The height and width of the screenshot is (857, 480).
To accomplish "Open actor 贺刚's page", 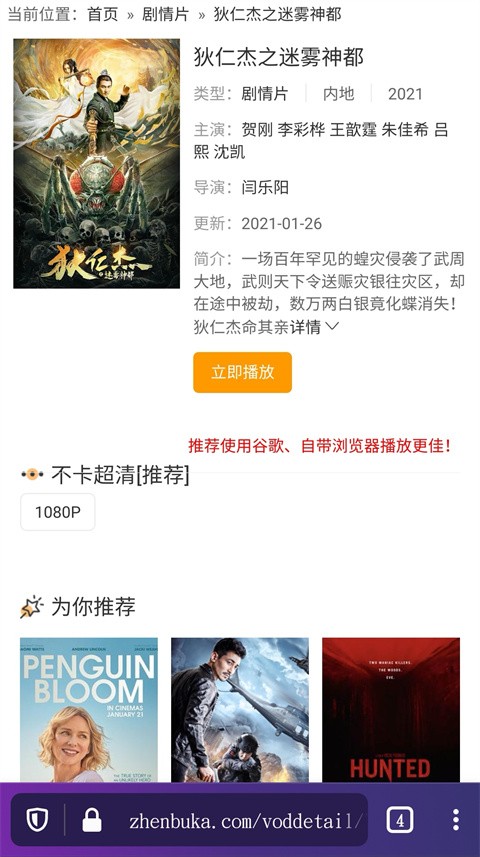I will point(257,130).
